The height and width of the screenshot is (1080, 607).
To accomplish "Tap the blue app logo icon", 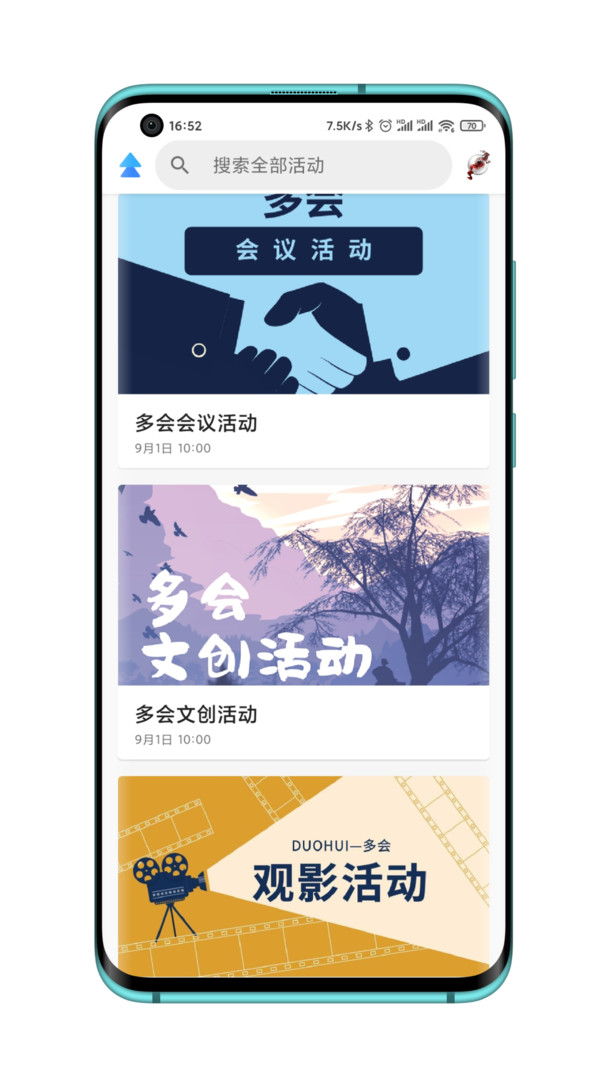I will (x=131, y=165).
